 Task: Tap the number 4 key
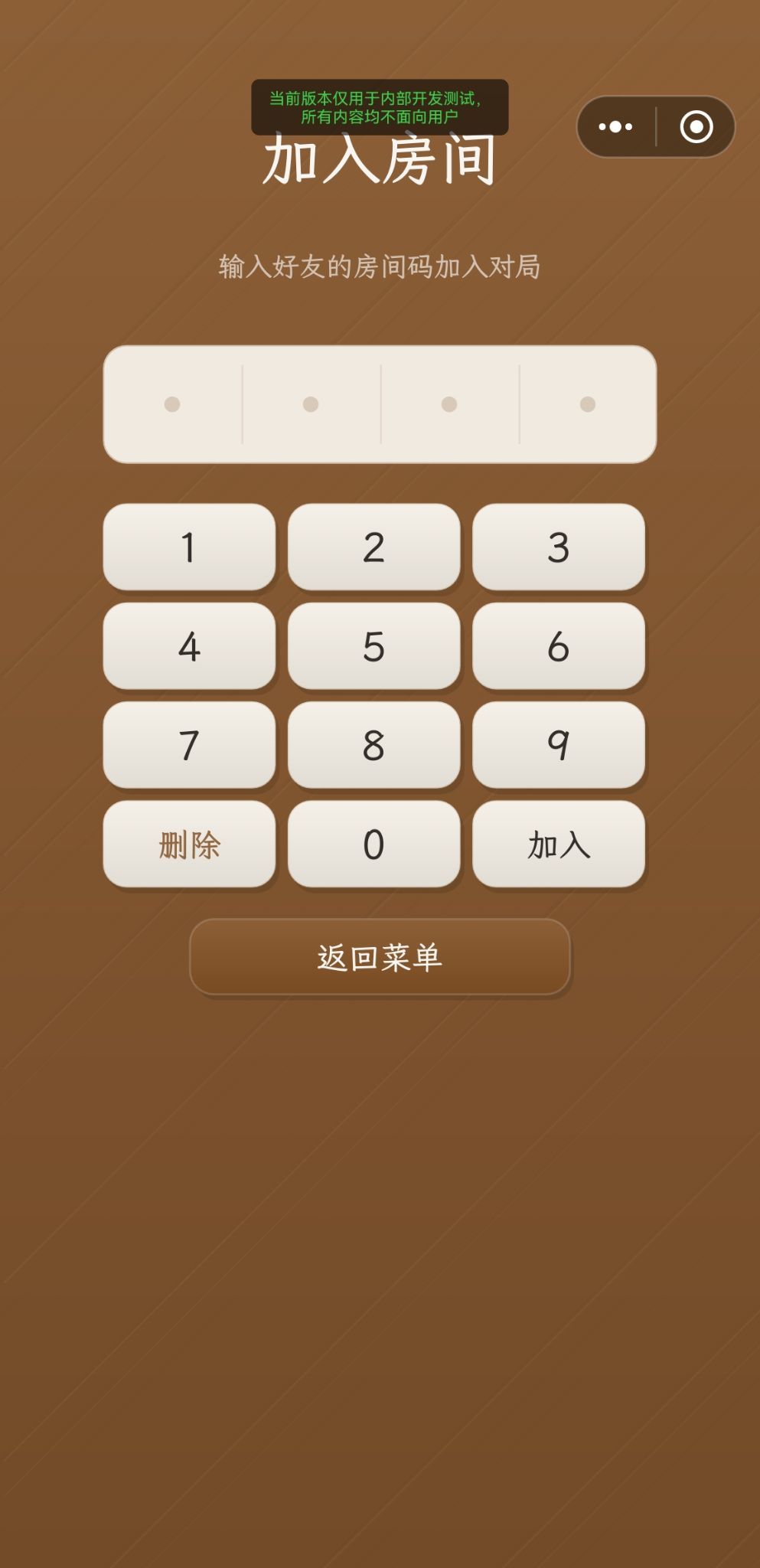[x=189, y=645]
